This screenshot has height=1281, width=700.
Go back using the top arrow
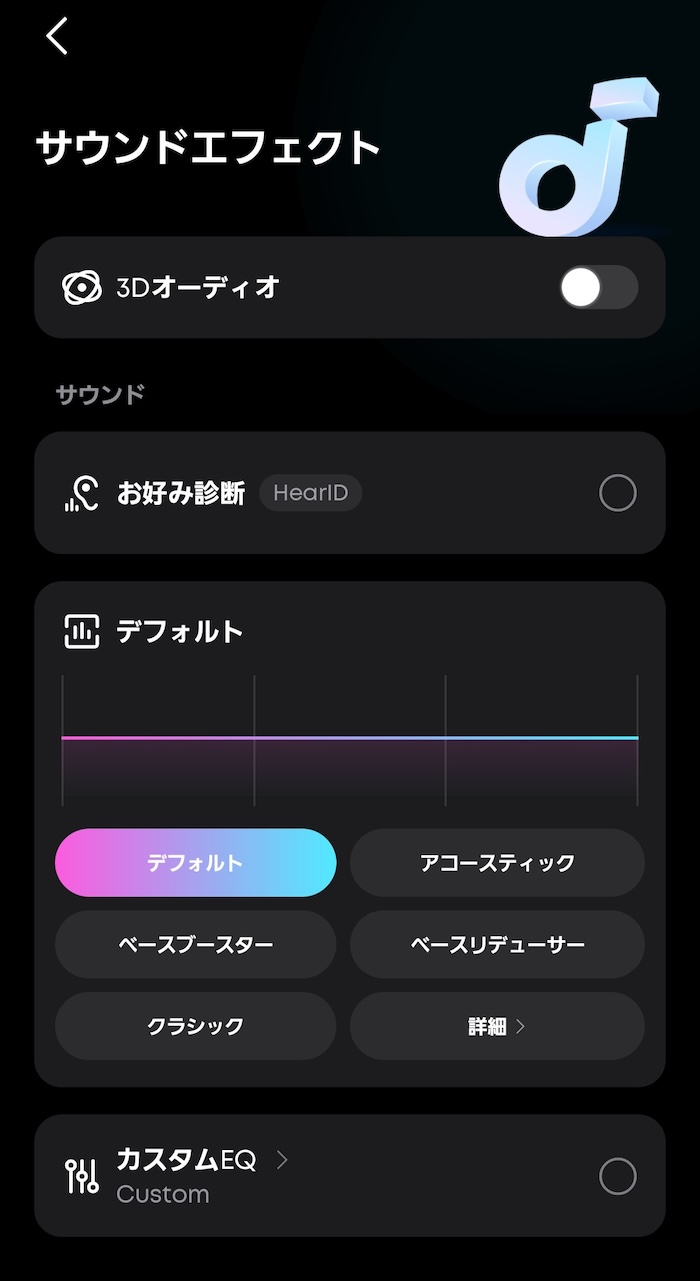click(57, 37)
